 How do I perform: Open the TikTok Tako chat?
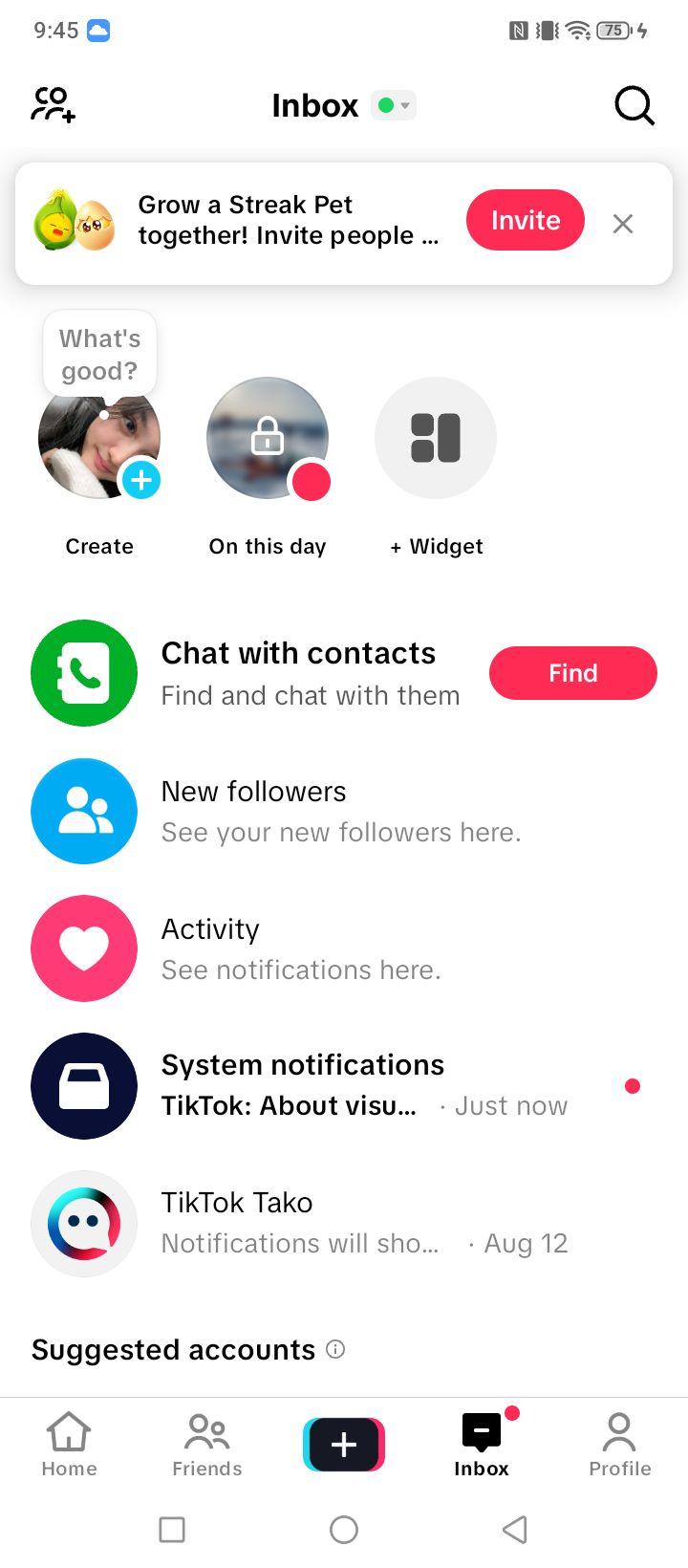(x=344, y=1223)
